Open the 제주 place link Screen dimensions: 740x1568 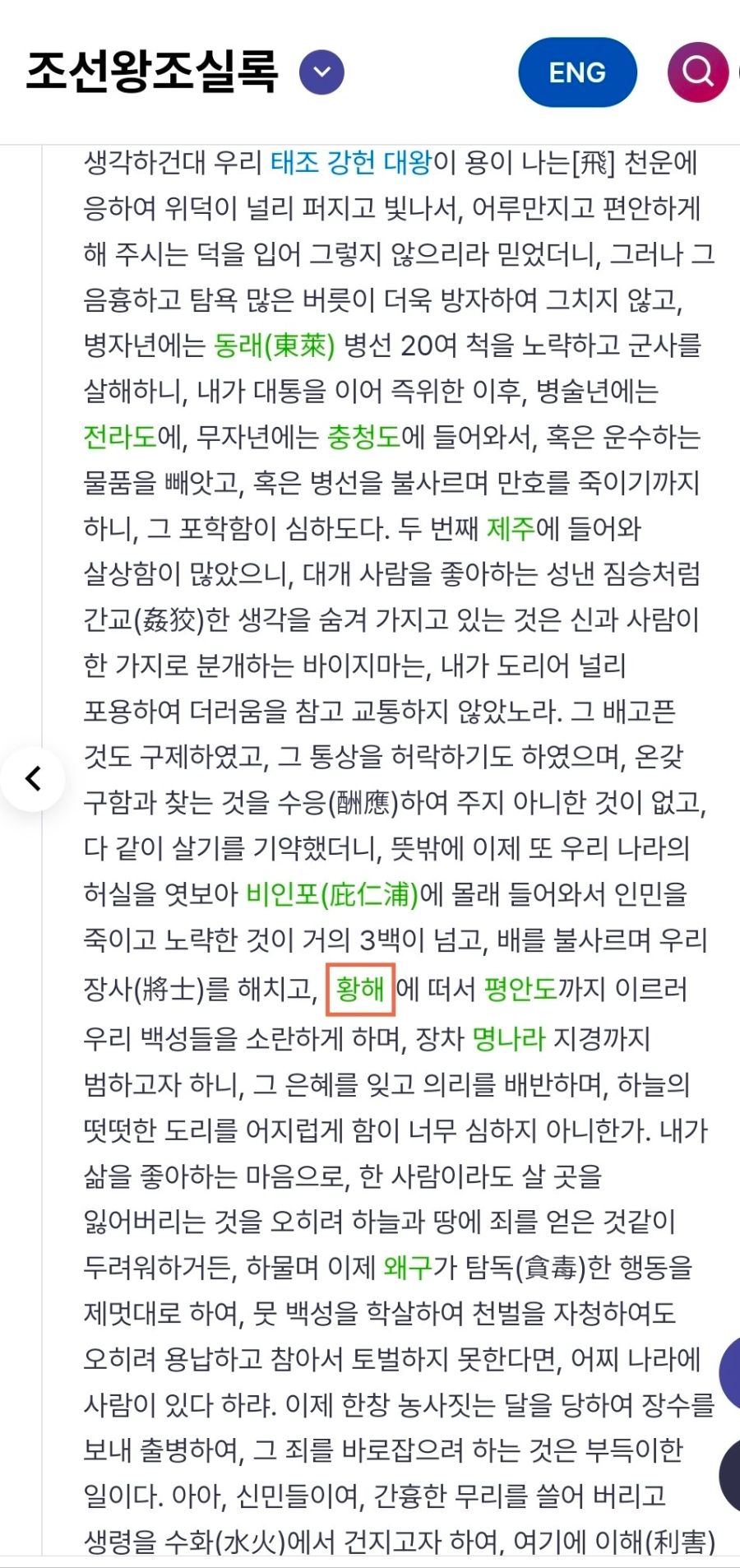coord(511,528)
